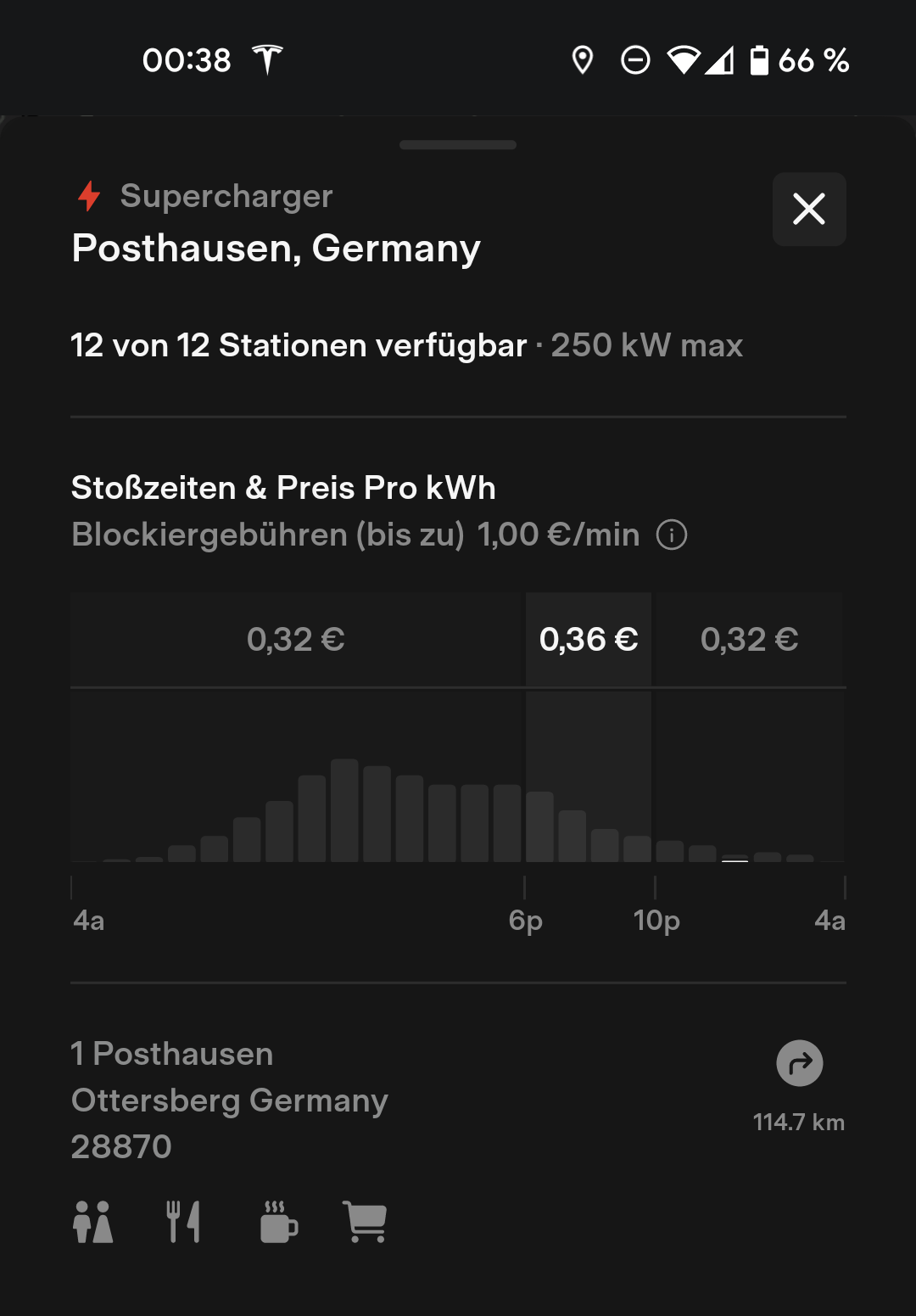Open the Blockiergebühren info icon
Image resolution: width=916 pixels, height=1316 pixels.
(672, 535)
